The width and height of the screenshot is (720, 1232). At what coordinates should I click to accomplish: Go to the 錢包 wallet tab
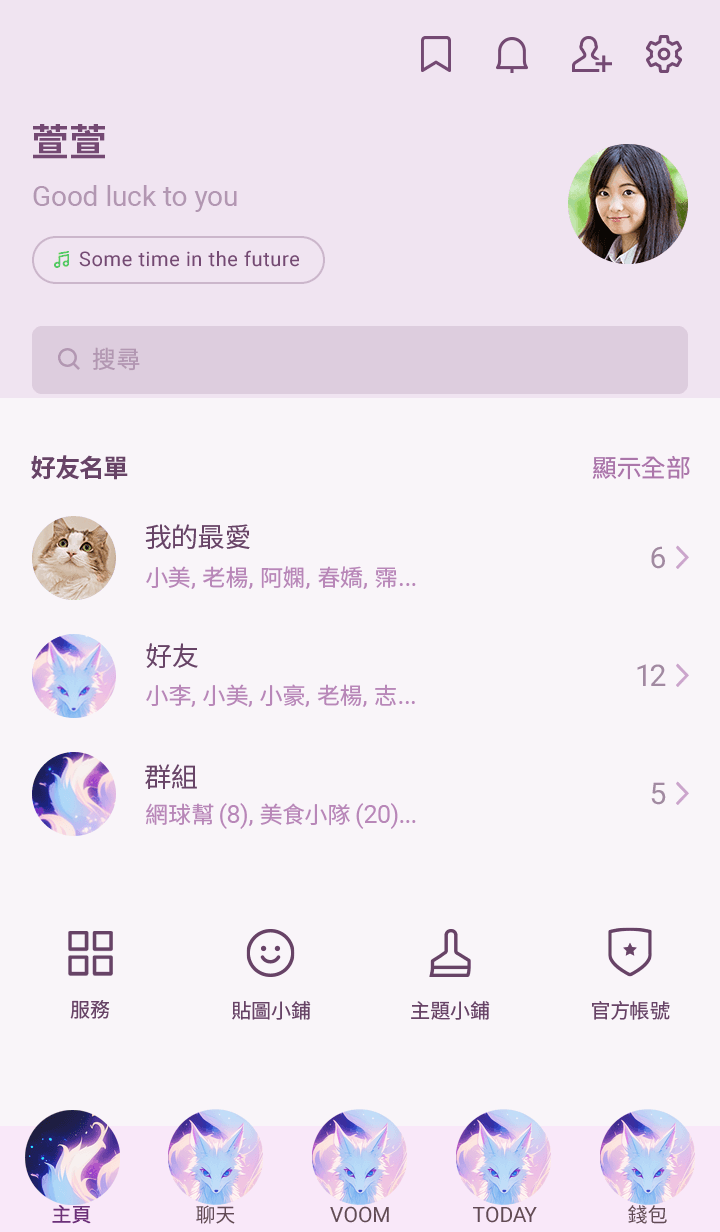647,1168
